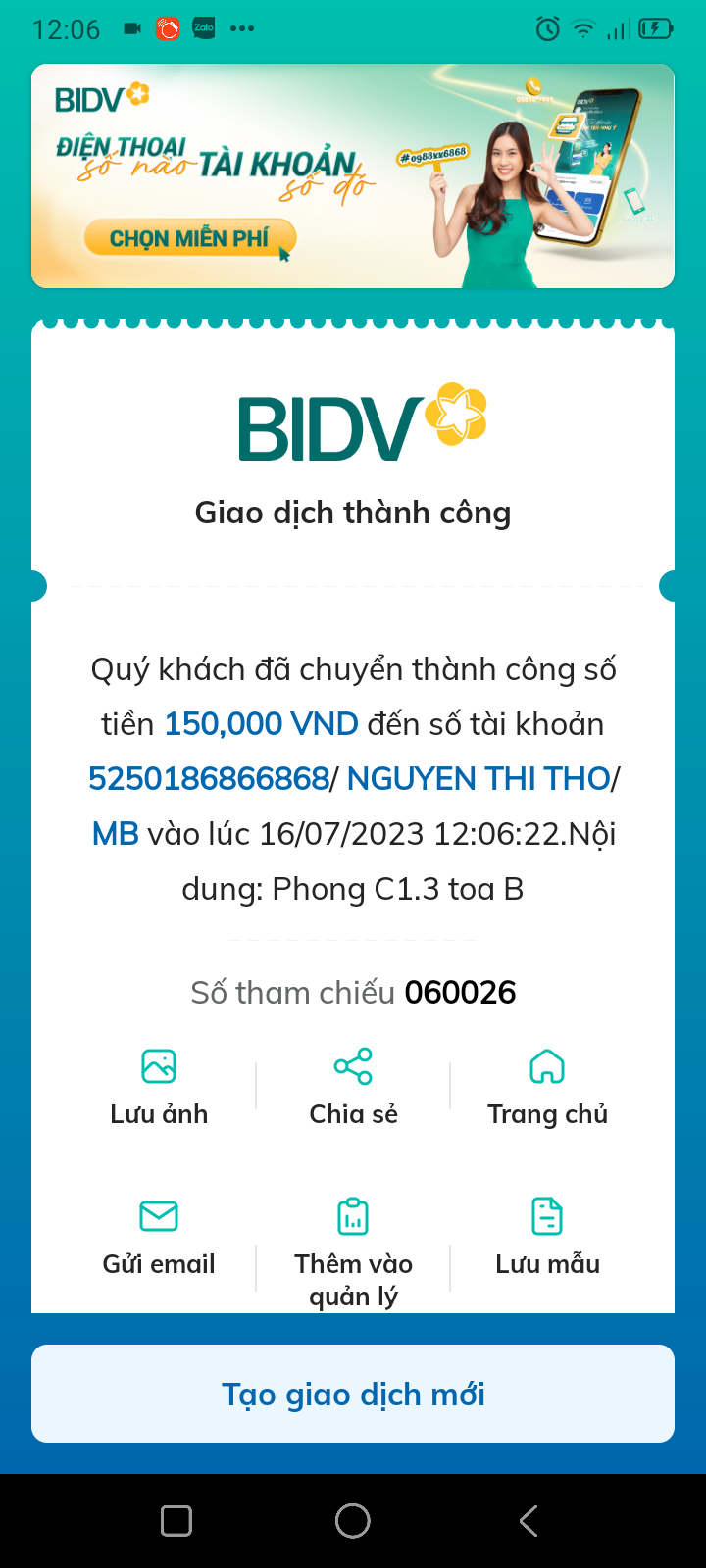Send the receipt with Gửi email
This screenshot has width=706, height=1568.
point(159,1237)
